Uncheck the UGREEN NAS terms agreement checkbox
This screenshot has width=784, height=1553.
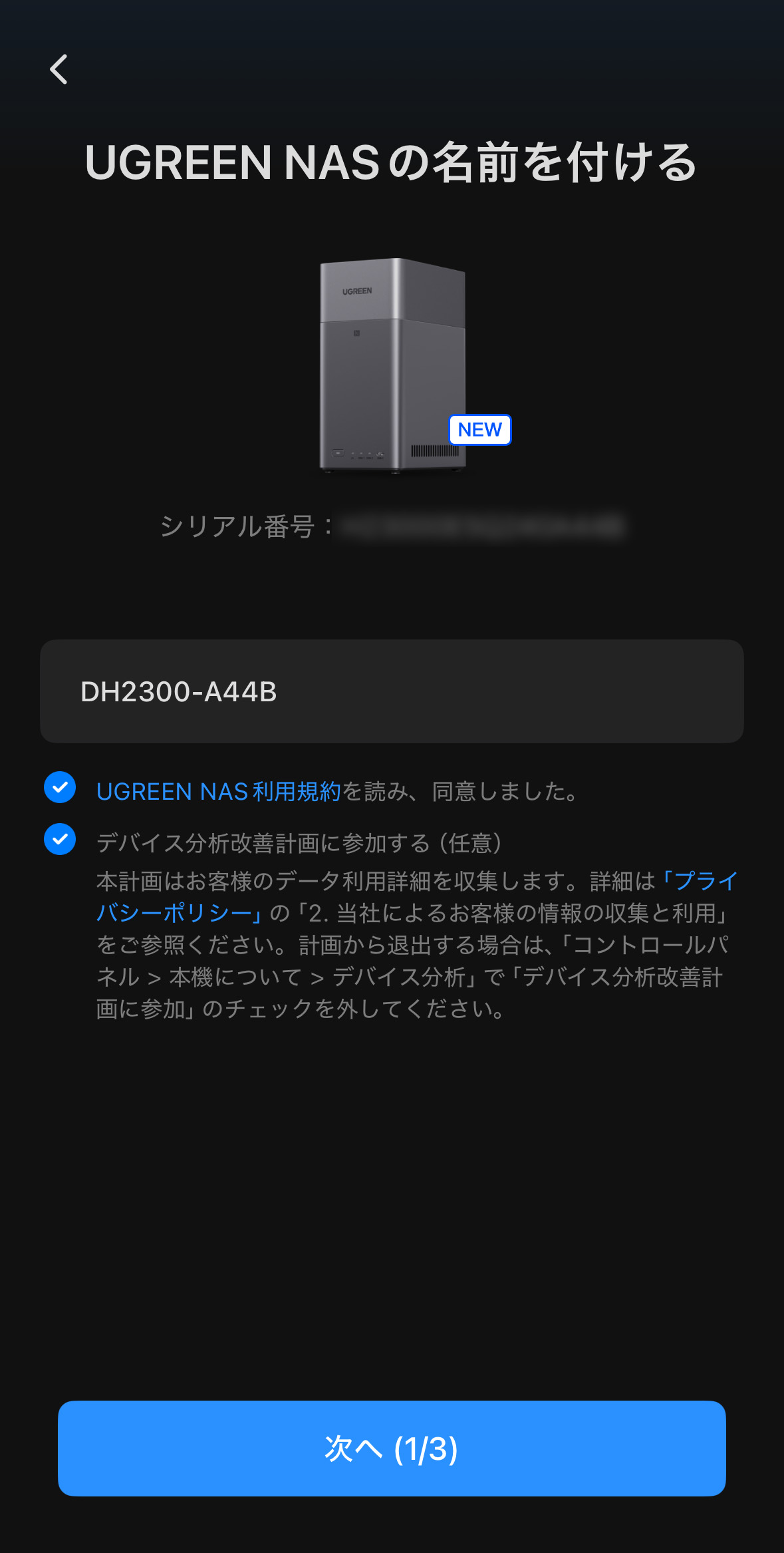(x=60, y=789)
